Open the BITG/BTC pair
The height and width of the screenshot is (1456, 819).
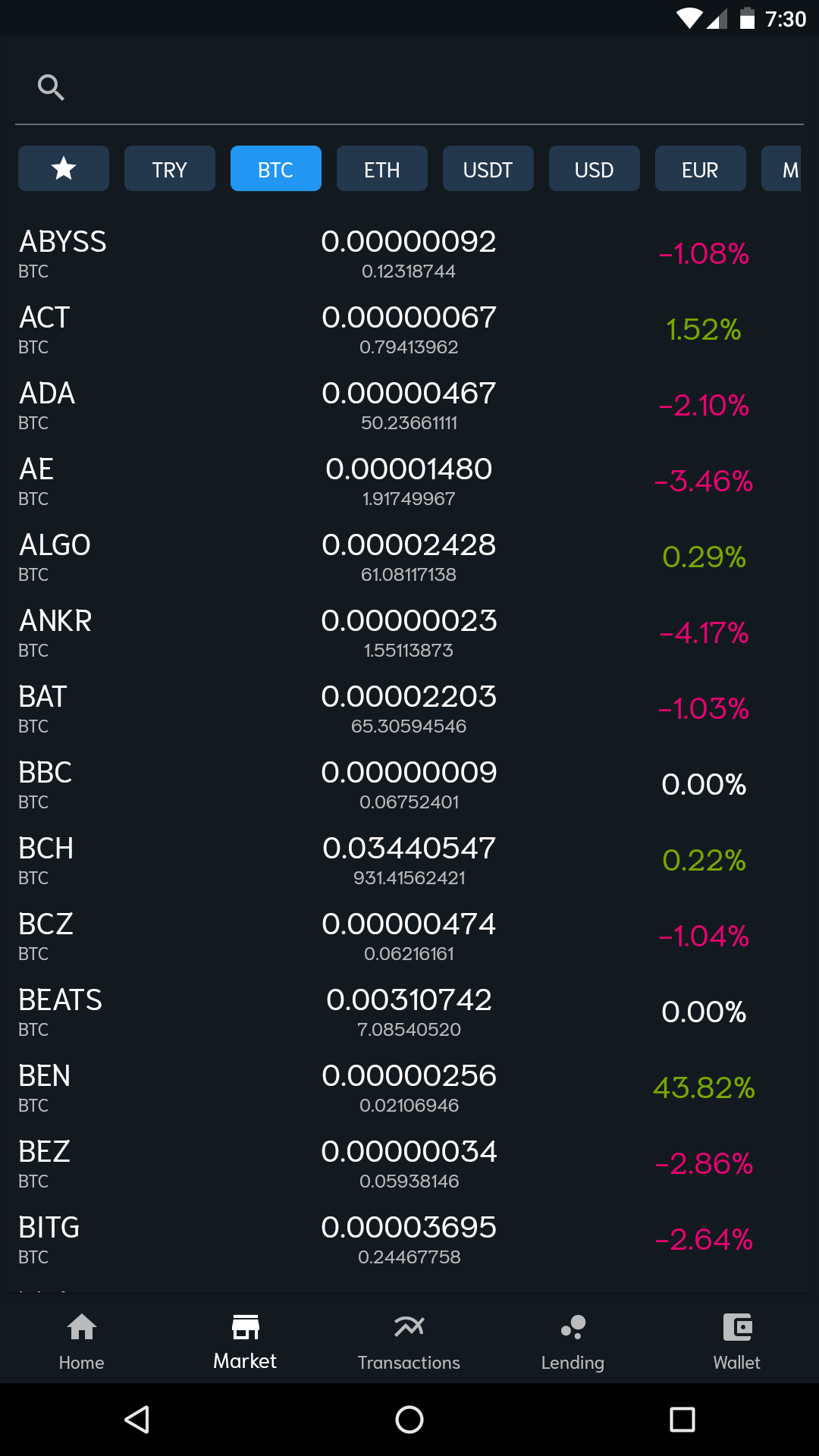click(409, 1239)
